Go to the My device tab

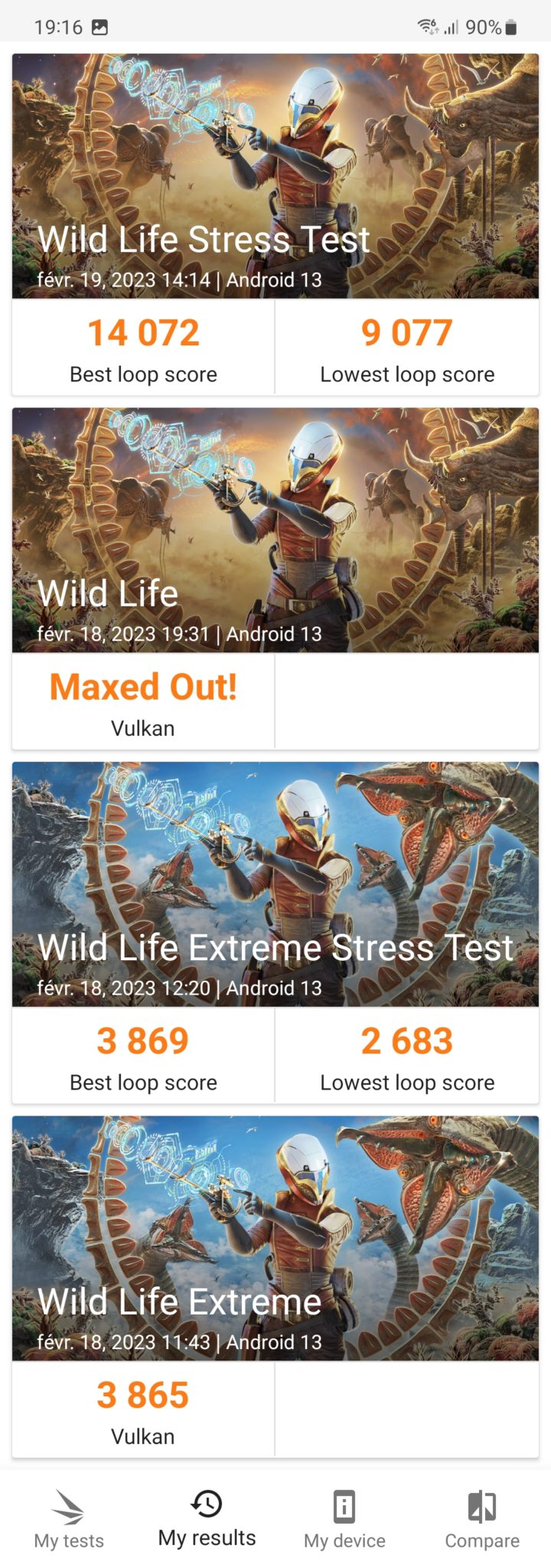(x=344, y=1520)
